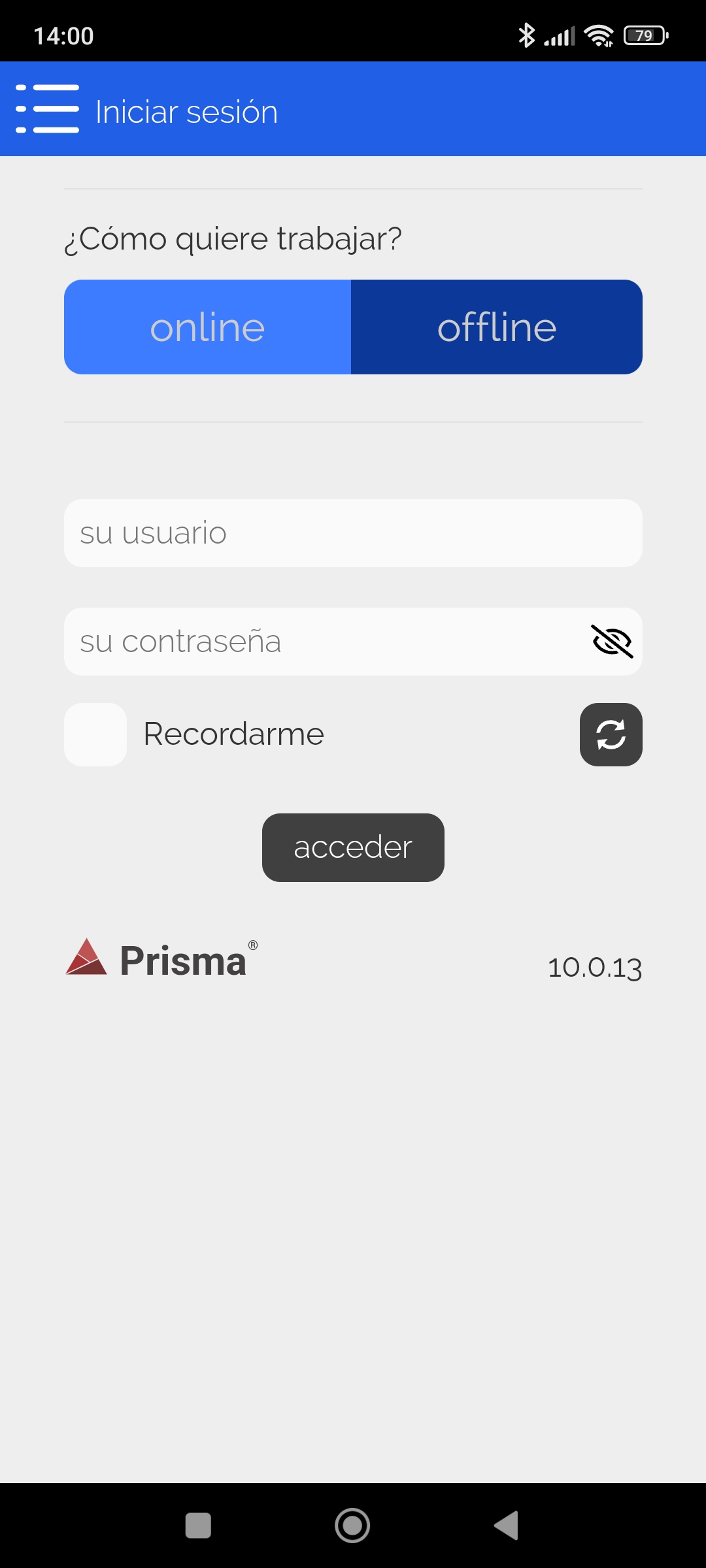The height and width of the screenshot is (1568, 706).
Task: Log in with the acceder button
Action: (353, 847)
